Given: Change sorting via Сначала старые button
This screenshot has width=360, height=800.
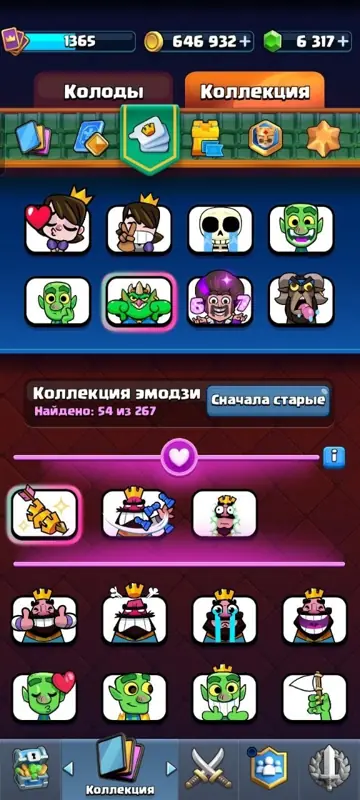Looking at the screenshot, I should (268, 400).
